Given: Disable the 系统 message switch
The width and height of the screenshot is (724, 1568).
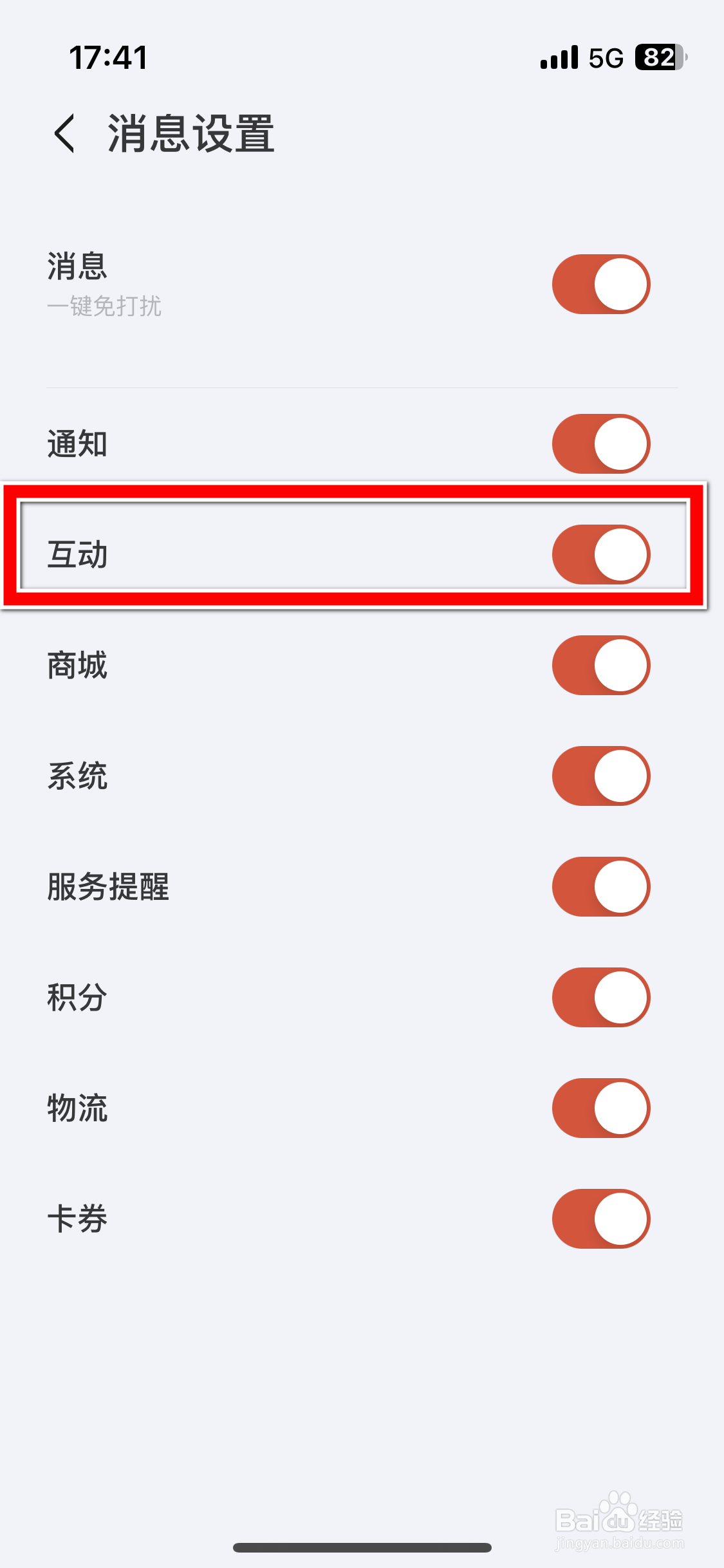Looking at the screenshot, I should pos(599,776).
